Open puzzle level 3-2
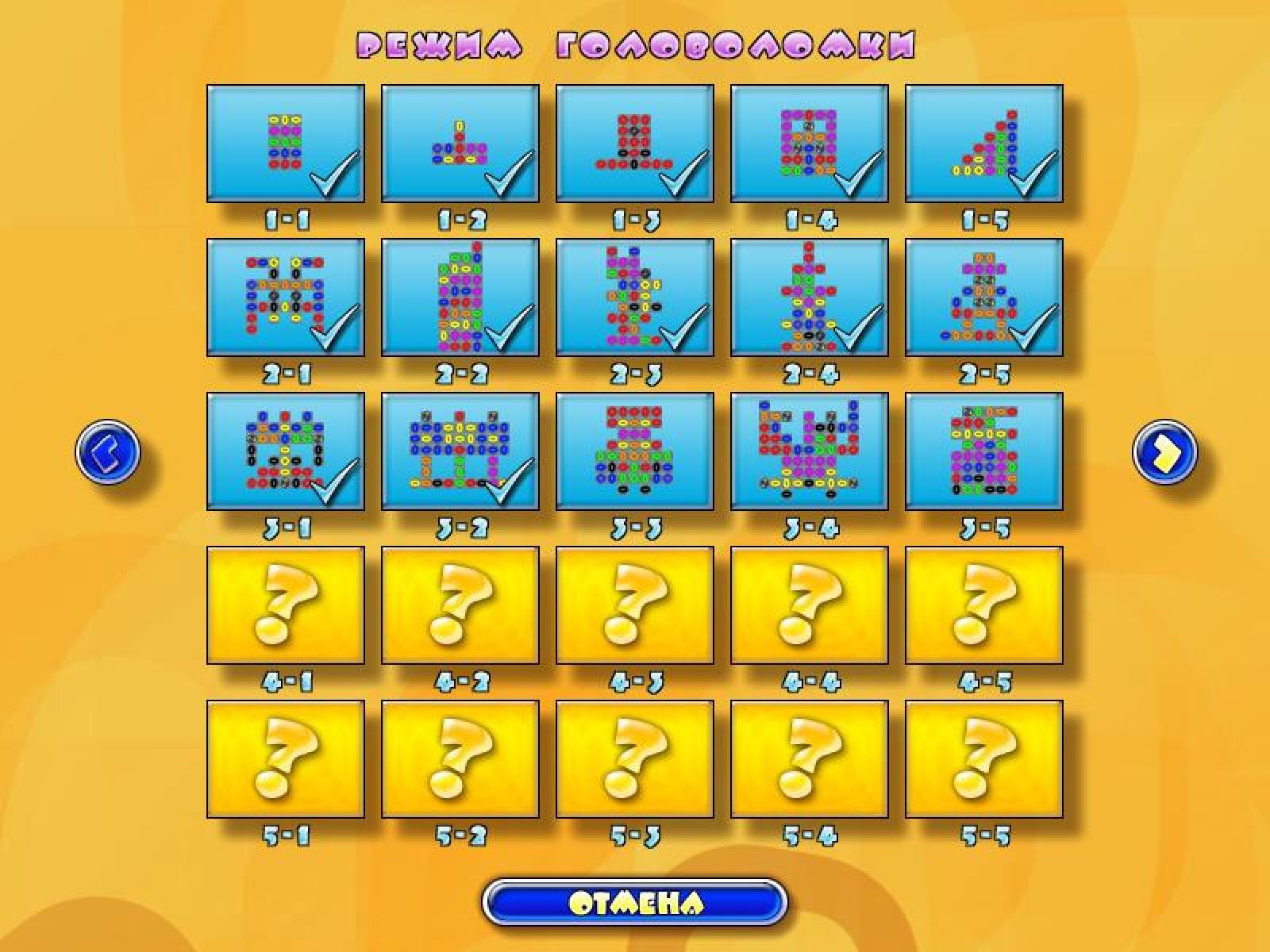The height and width of the screenshot is (952, 1270). [x=460, y=451]
